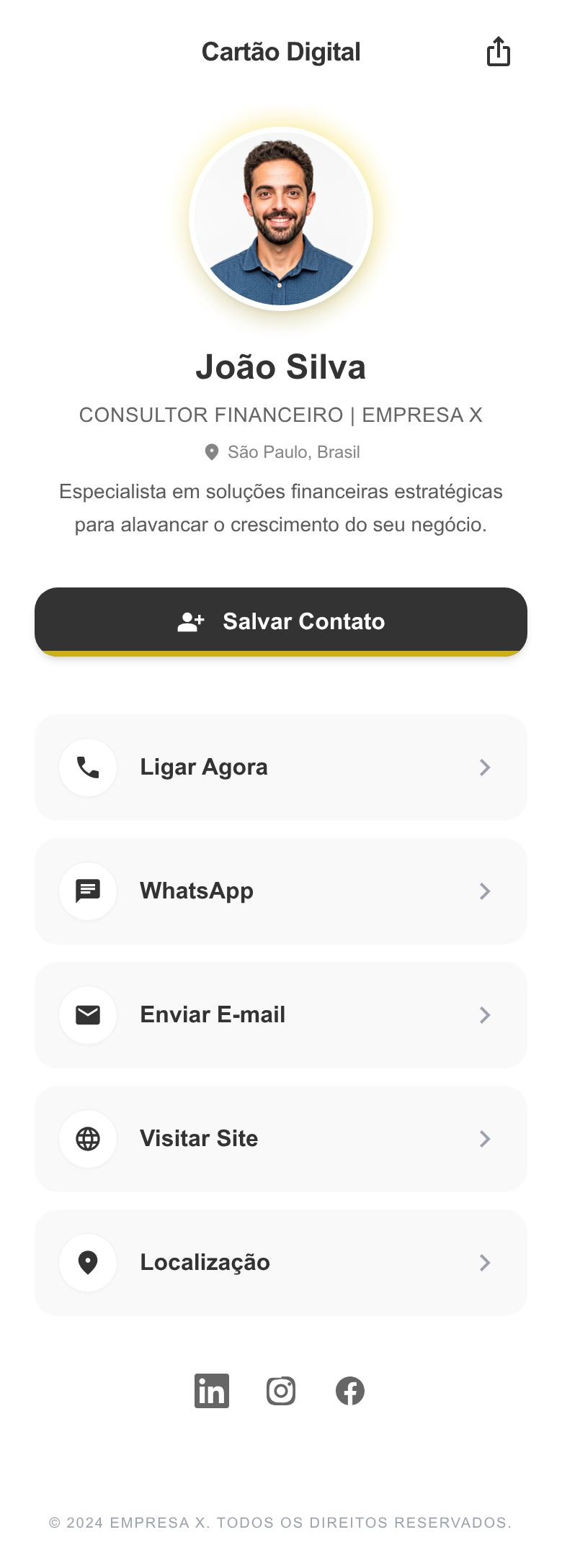Image resolution: width=562 pixels, height=1568 pixels.
Task: Open the envelope icon for Enviar E-mail
Action: click(x=87, y=1015)
